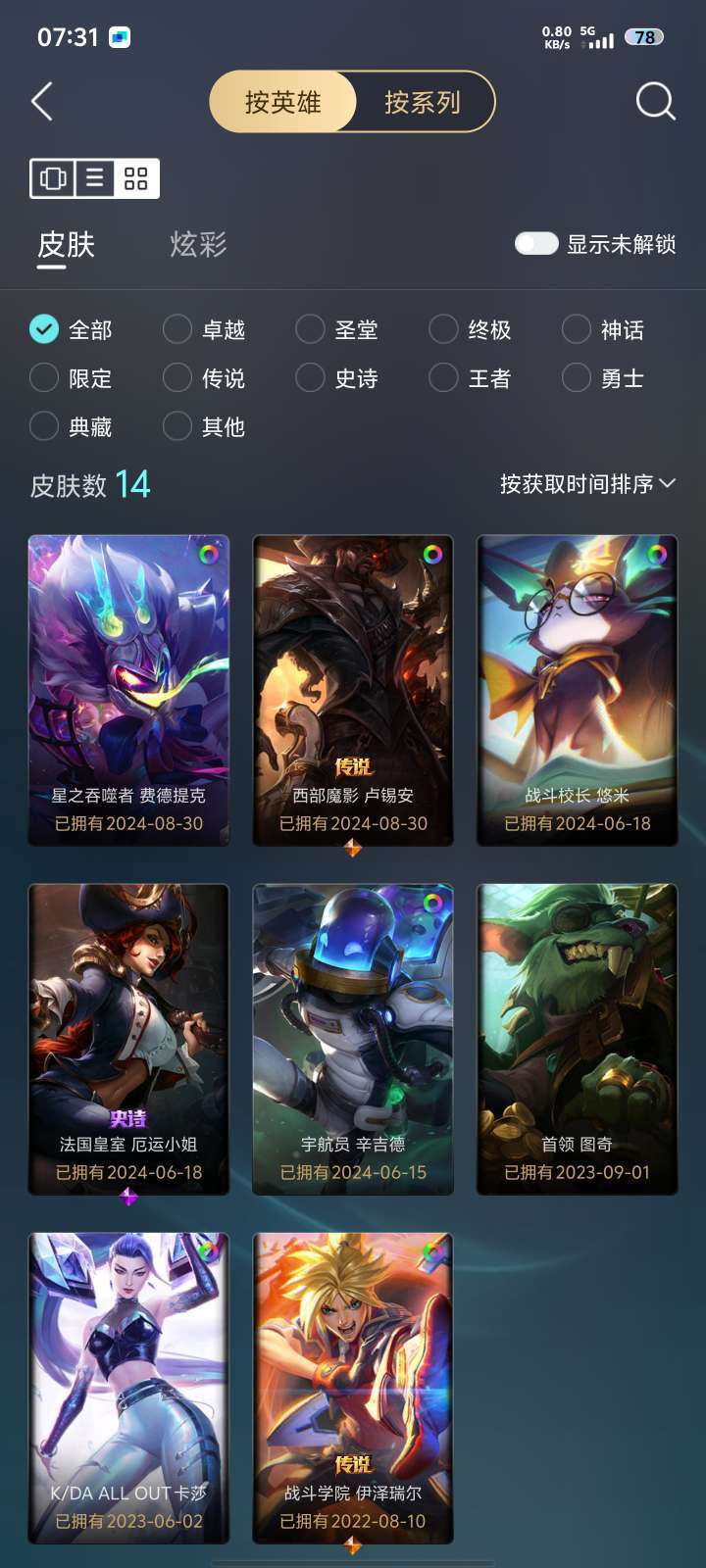Open the 星之吞噬者 费德提克 skin card
The image size is (706, 1568).
pos(128,690)
